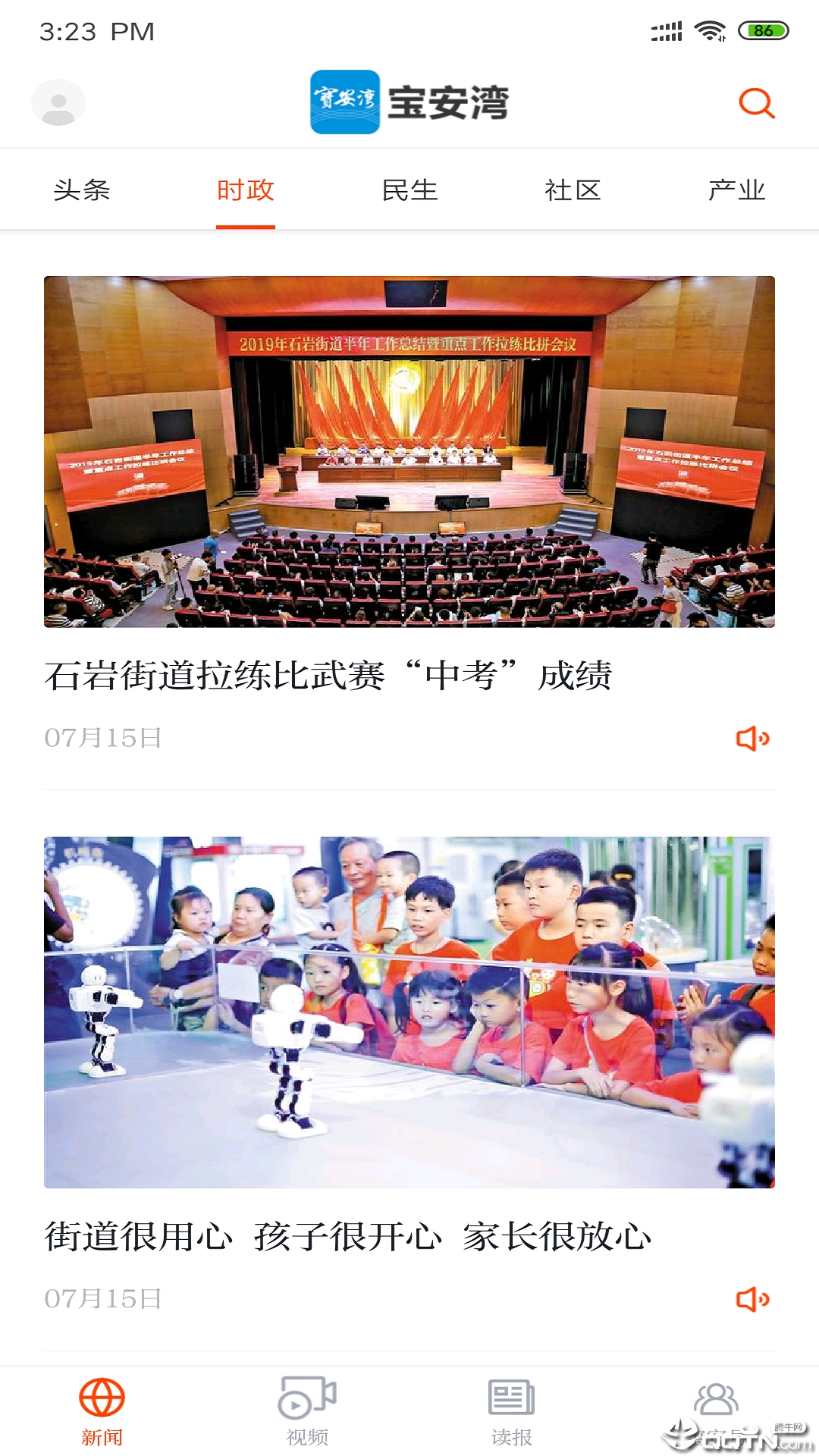Switch to the 新闻 bottom tab
This screenshot has height=1456, width=819.
102,1410
